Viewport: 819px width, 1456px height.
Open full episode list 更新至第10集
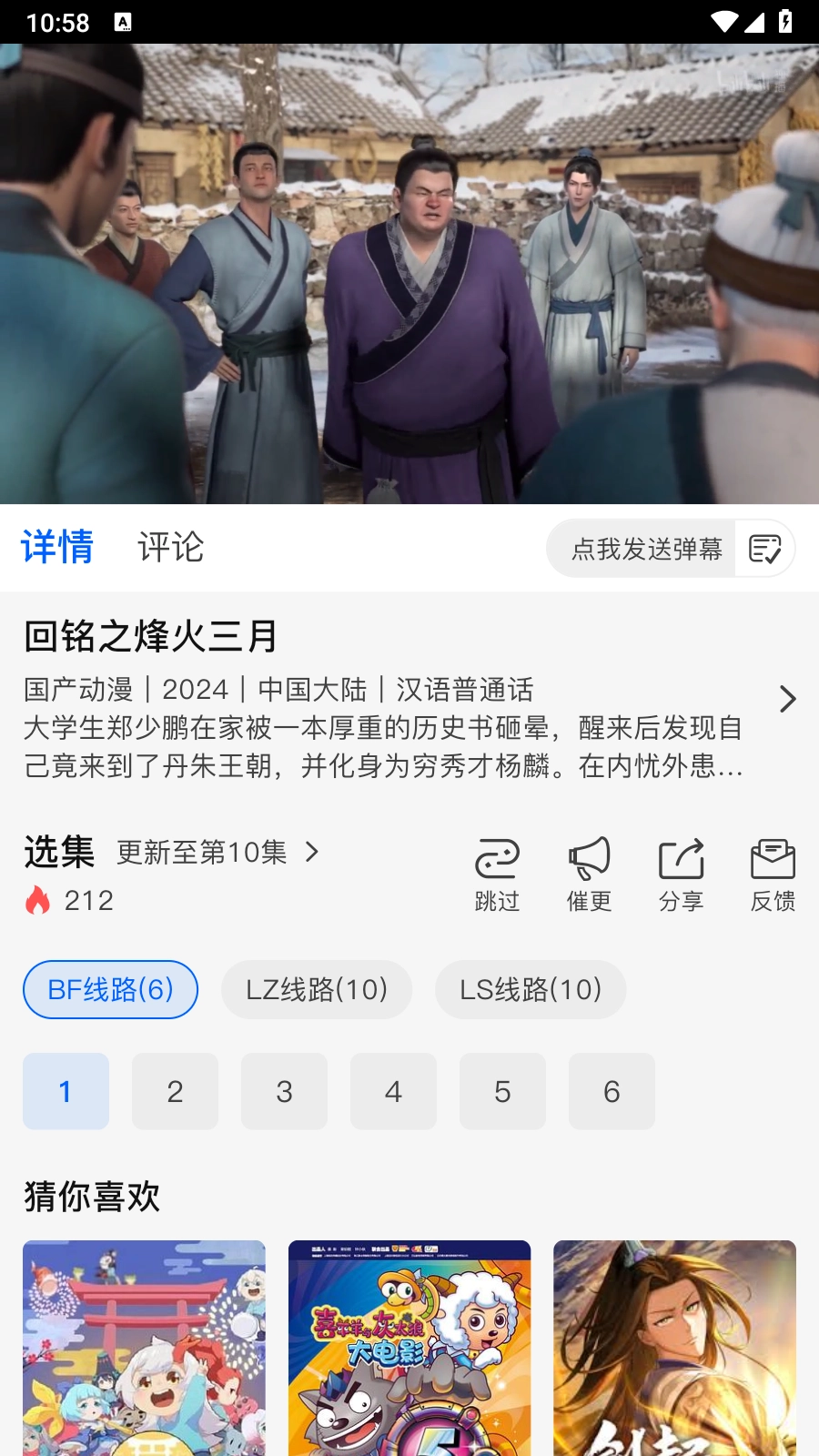[x=218, y=853]
